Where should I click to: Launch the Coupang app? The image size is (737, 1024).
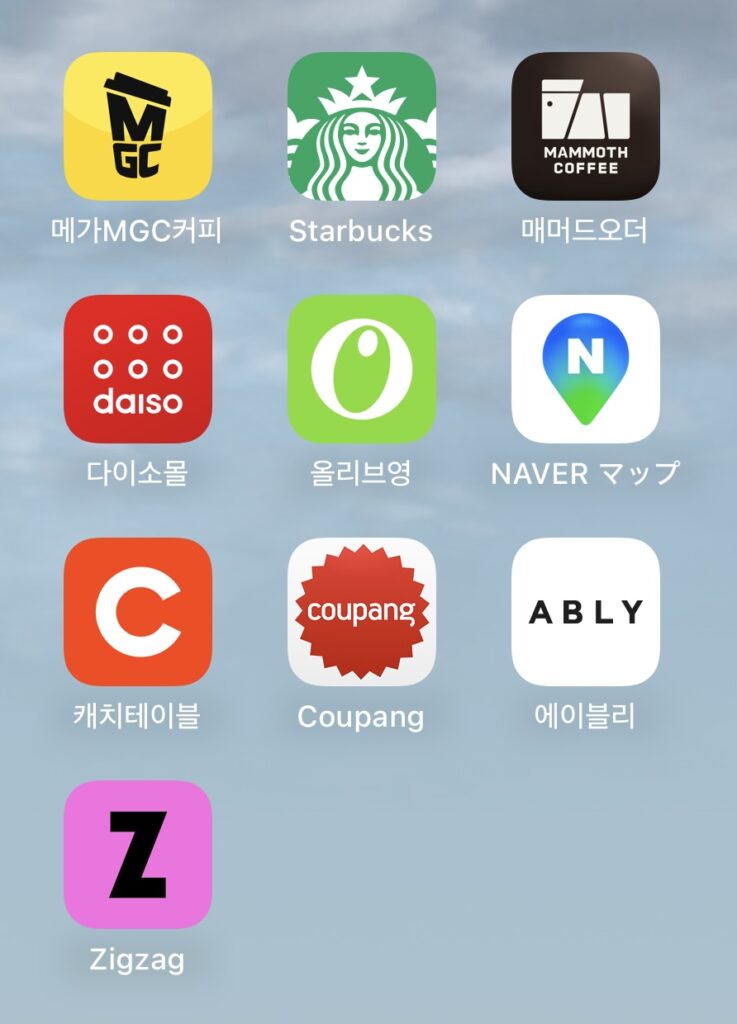361,612
